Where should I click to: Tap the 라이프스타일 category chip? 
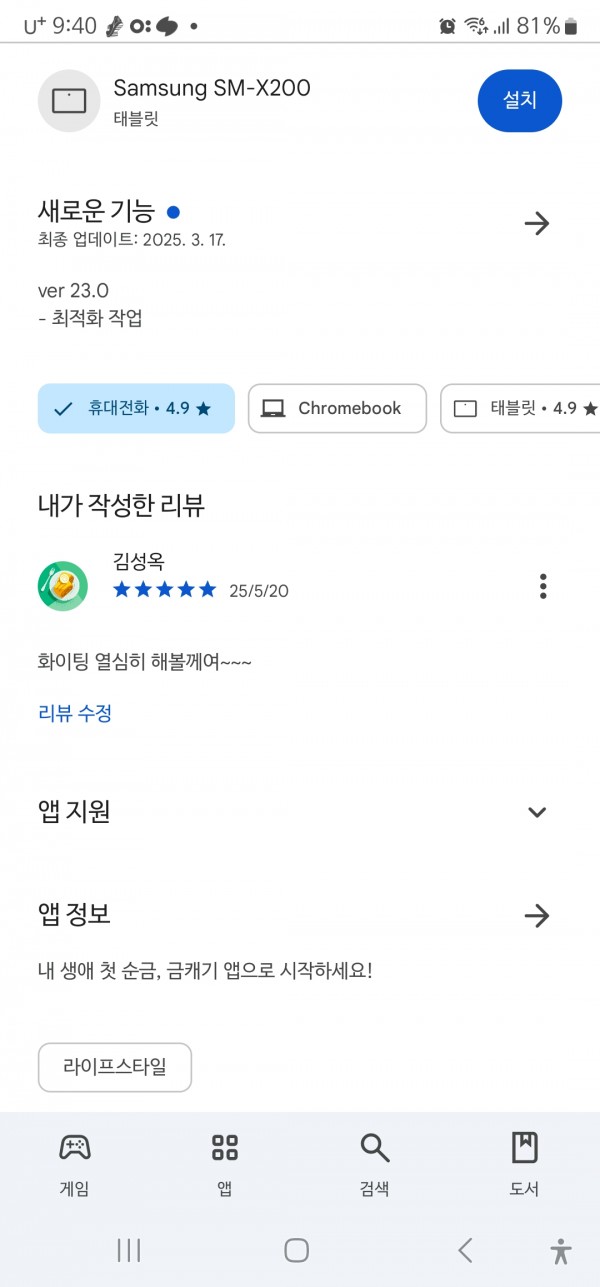(115, 1067)
